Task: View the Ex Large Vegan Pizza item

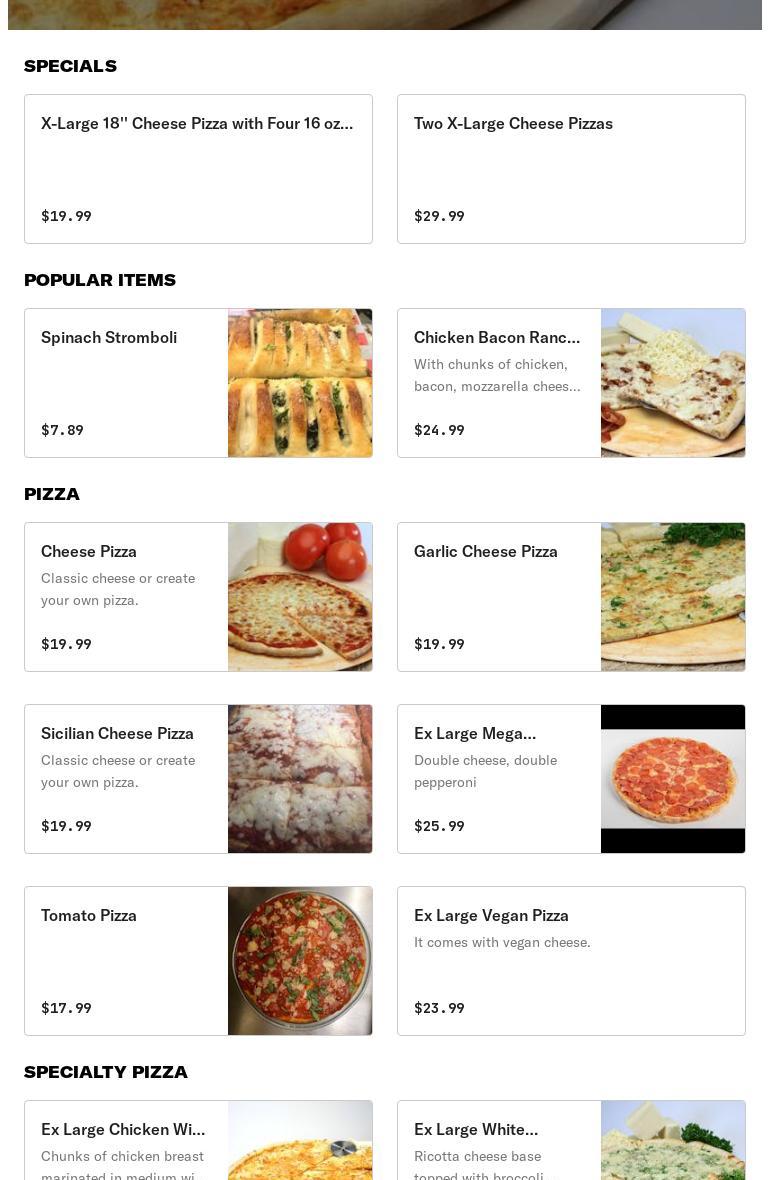Action: click(570, 960)
